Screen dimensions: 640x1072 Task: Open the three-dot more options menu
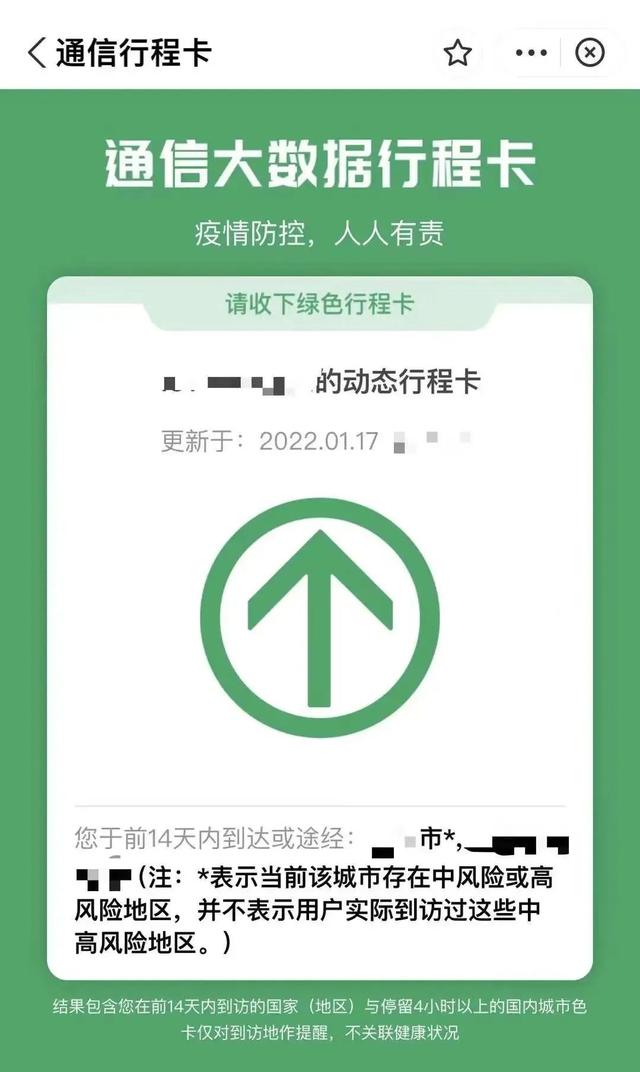[531, 53]
